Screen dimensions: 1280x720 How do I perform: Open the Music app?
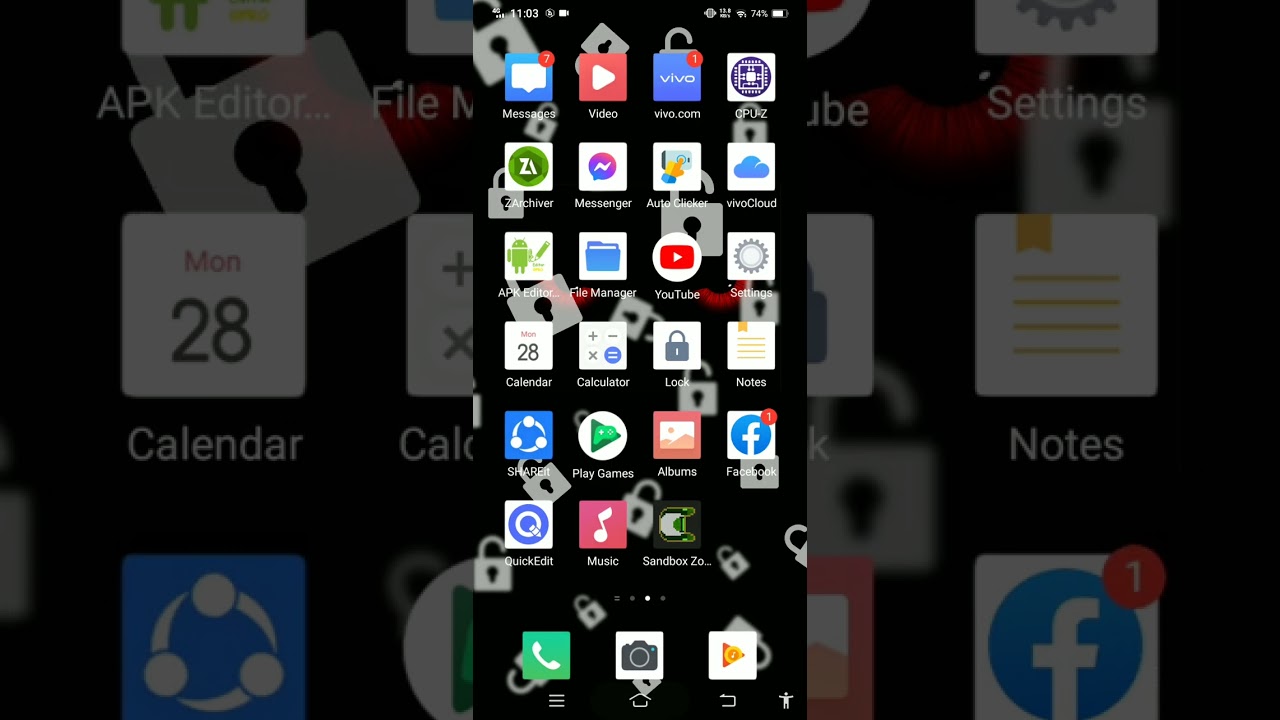click(602, 525)
